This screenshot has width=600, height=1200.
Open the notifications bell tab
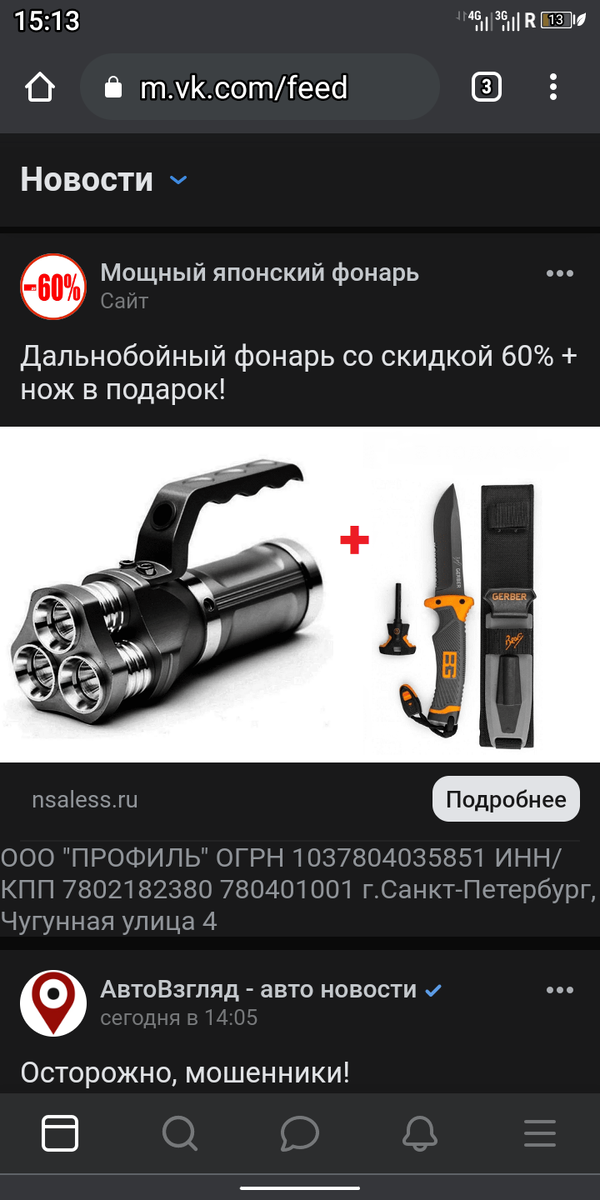pyautogui.click(x=420, y=1133)
